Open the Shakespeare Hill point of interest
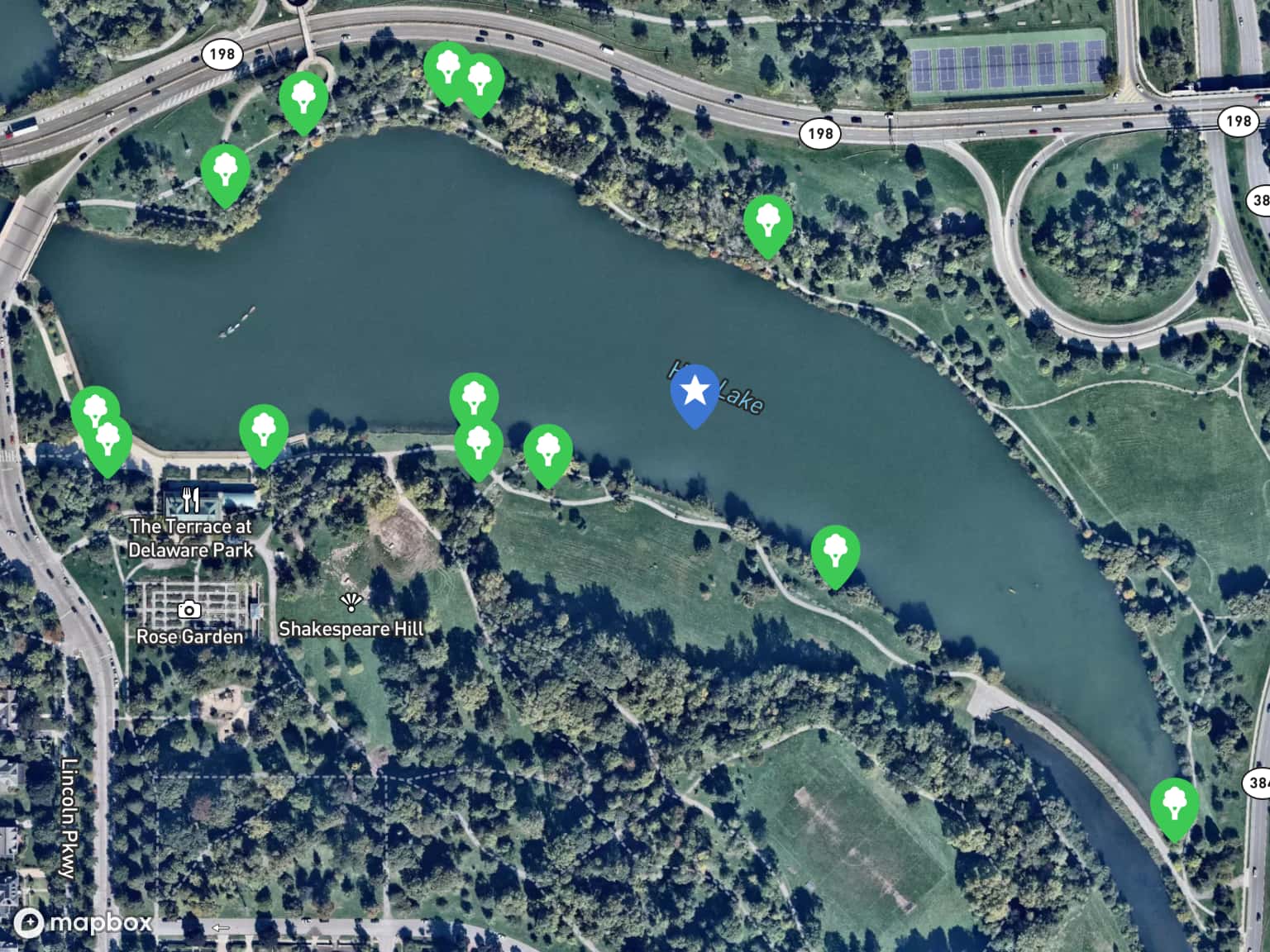 351,602
